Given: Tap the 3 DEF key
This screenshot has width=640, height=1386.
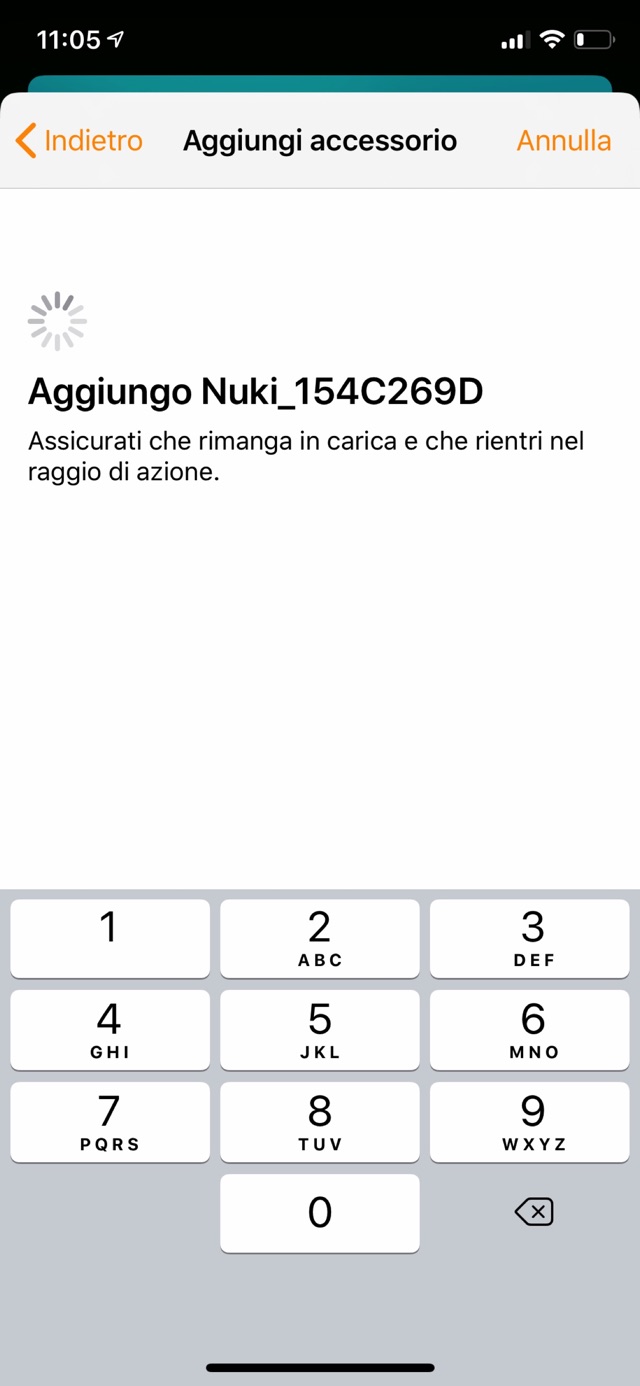Looking at the screenshot, I should (530, 938).
